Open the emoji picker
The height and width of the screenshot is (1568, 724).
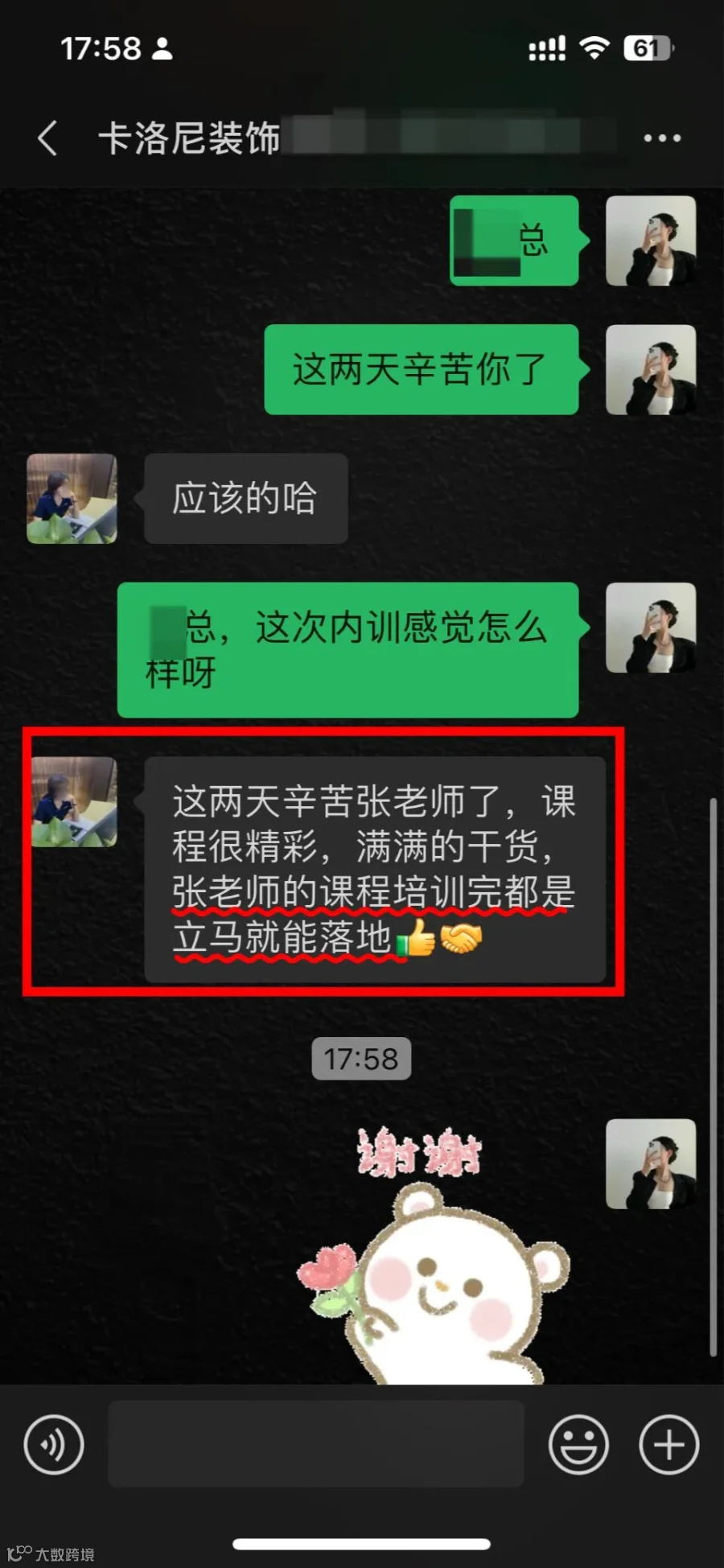(578, 1445)
